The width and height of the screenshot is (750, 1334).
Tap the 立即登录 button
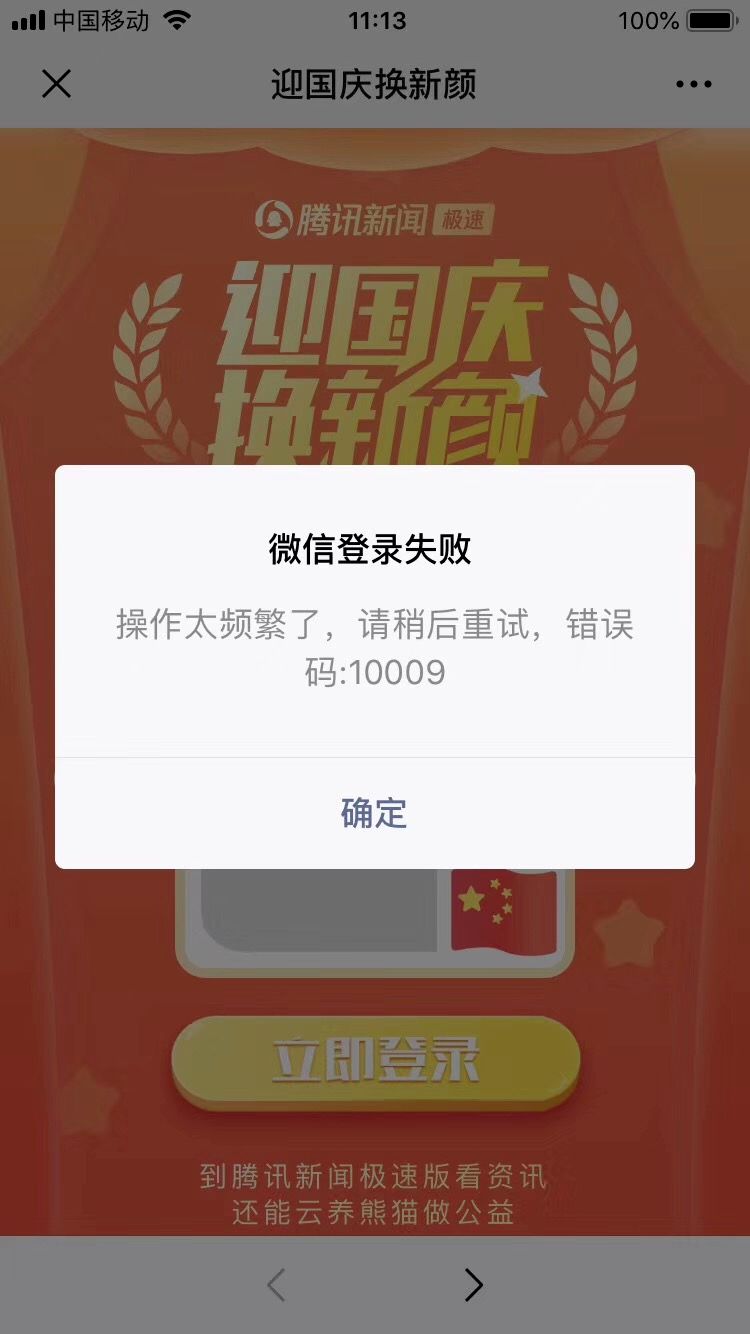pyautogui.click(x=375, y=1062)
